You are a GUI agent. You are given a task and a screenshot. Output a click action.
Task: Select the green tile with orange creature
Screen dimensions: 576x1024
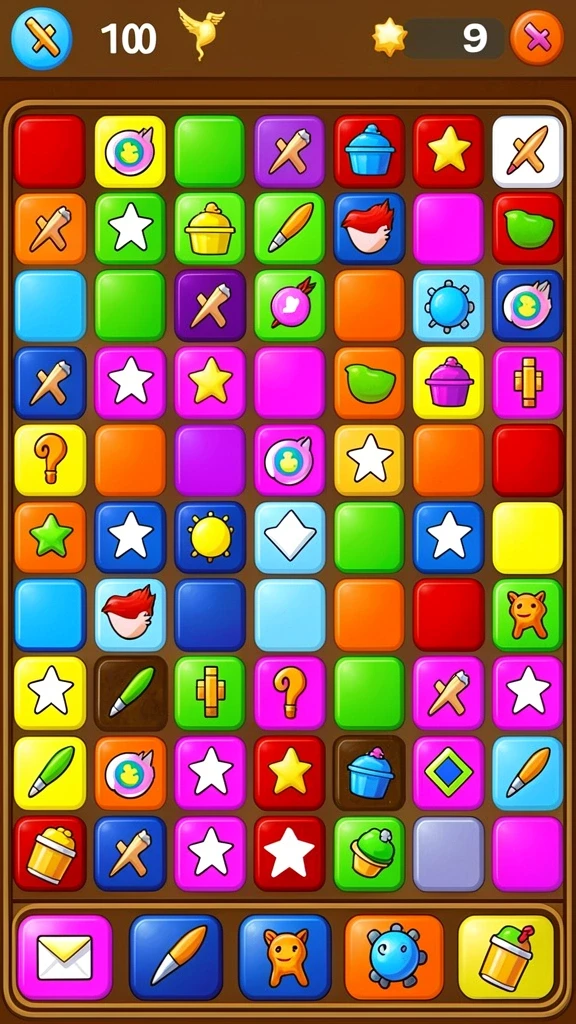coord(528,615)
